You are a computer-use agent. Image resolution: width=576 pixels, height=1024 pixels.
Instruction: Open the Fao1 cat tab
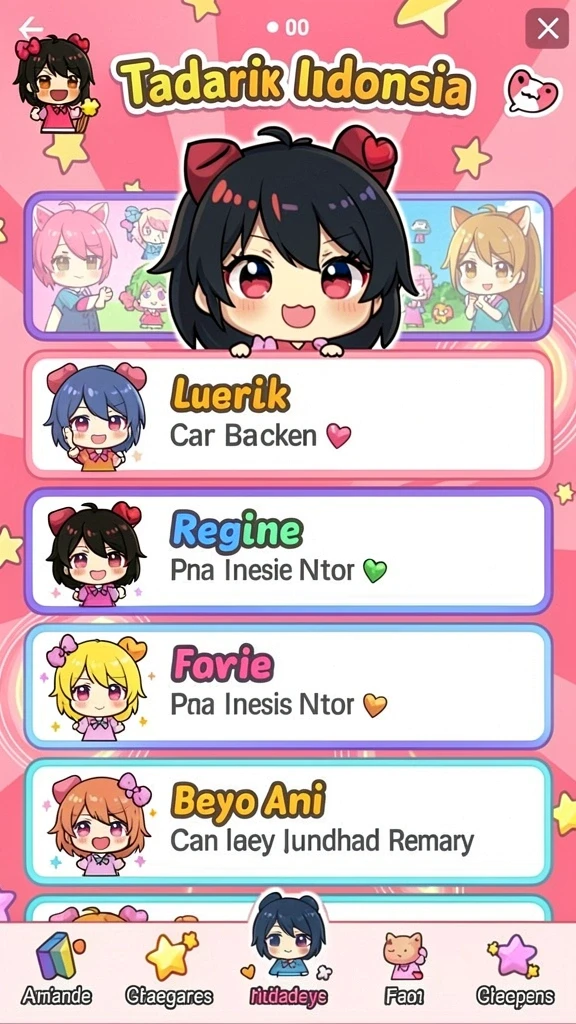pyautogui.click(x=404, y=971)
